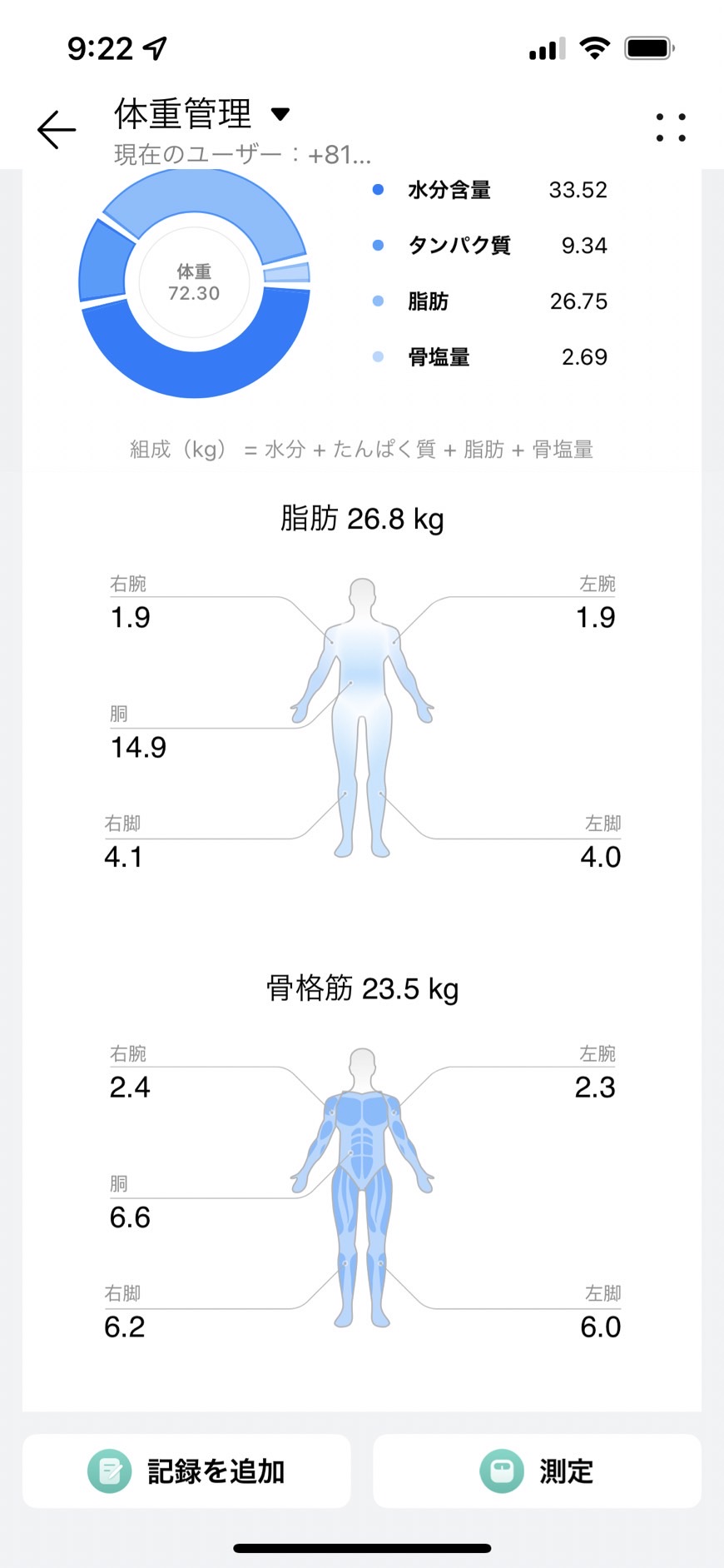This screenshot has height=1568, width=724.
Task: Start a measurement with 測定
Action: pyautogui.click(x=537, y=1471)
